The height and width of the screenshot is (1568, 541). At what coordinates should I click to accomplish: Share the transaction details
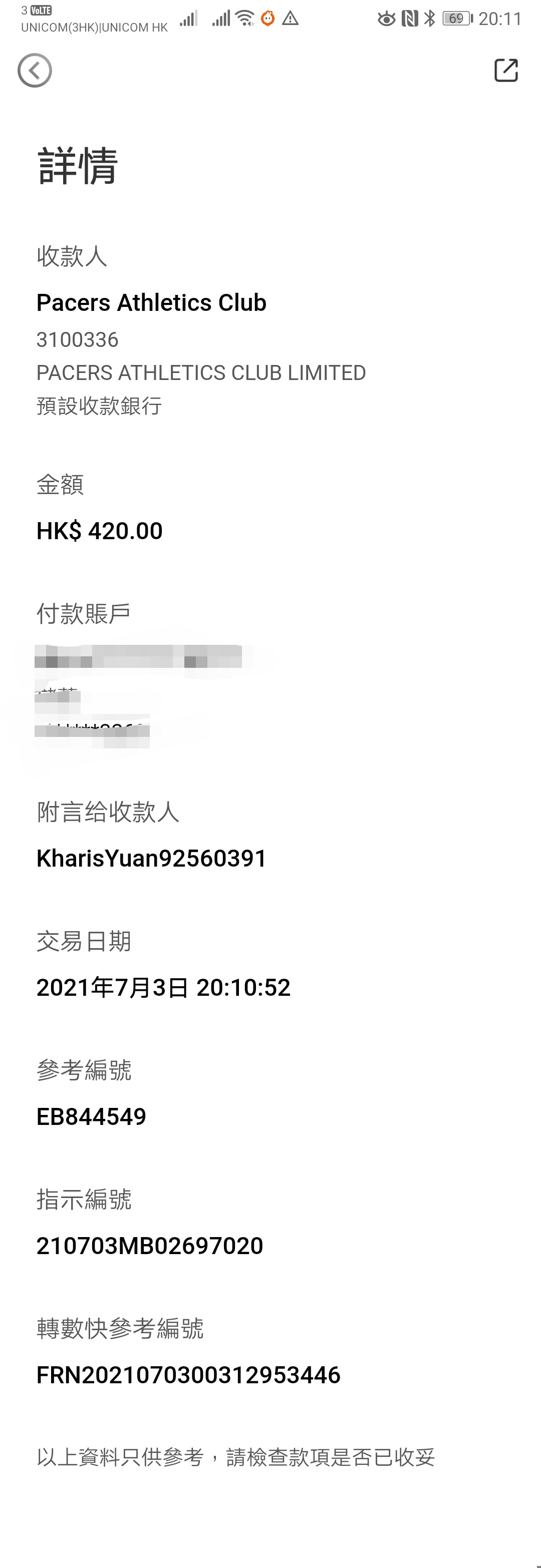click(505, 71)
